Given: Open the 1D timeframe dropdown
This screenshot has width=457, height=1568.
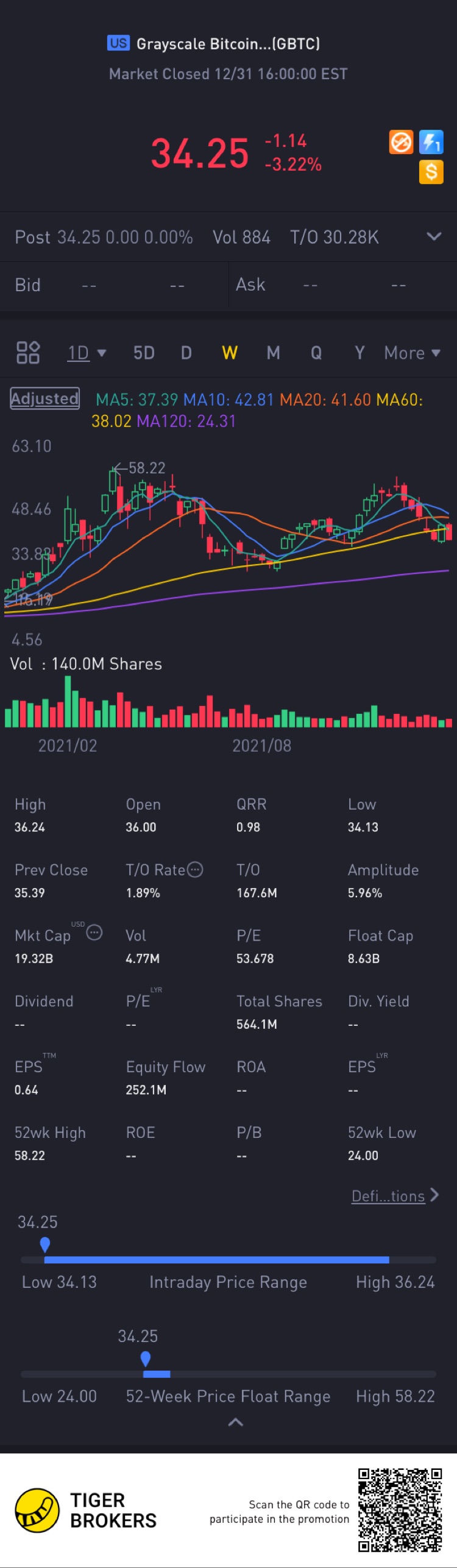Looking at the screenshot, I should (x=87, y=353).
